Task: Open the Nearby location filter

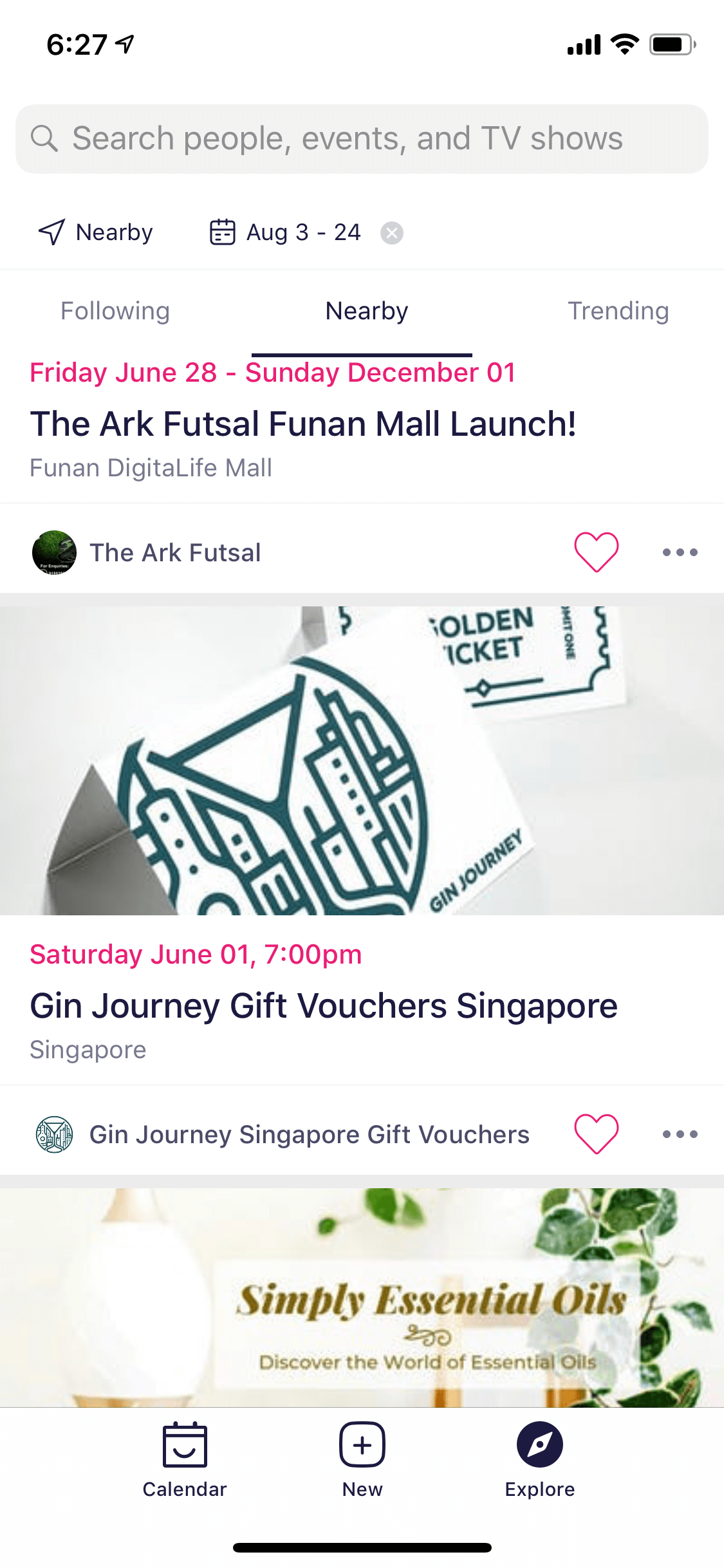Action: click(96, 232)
